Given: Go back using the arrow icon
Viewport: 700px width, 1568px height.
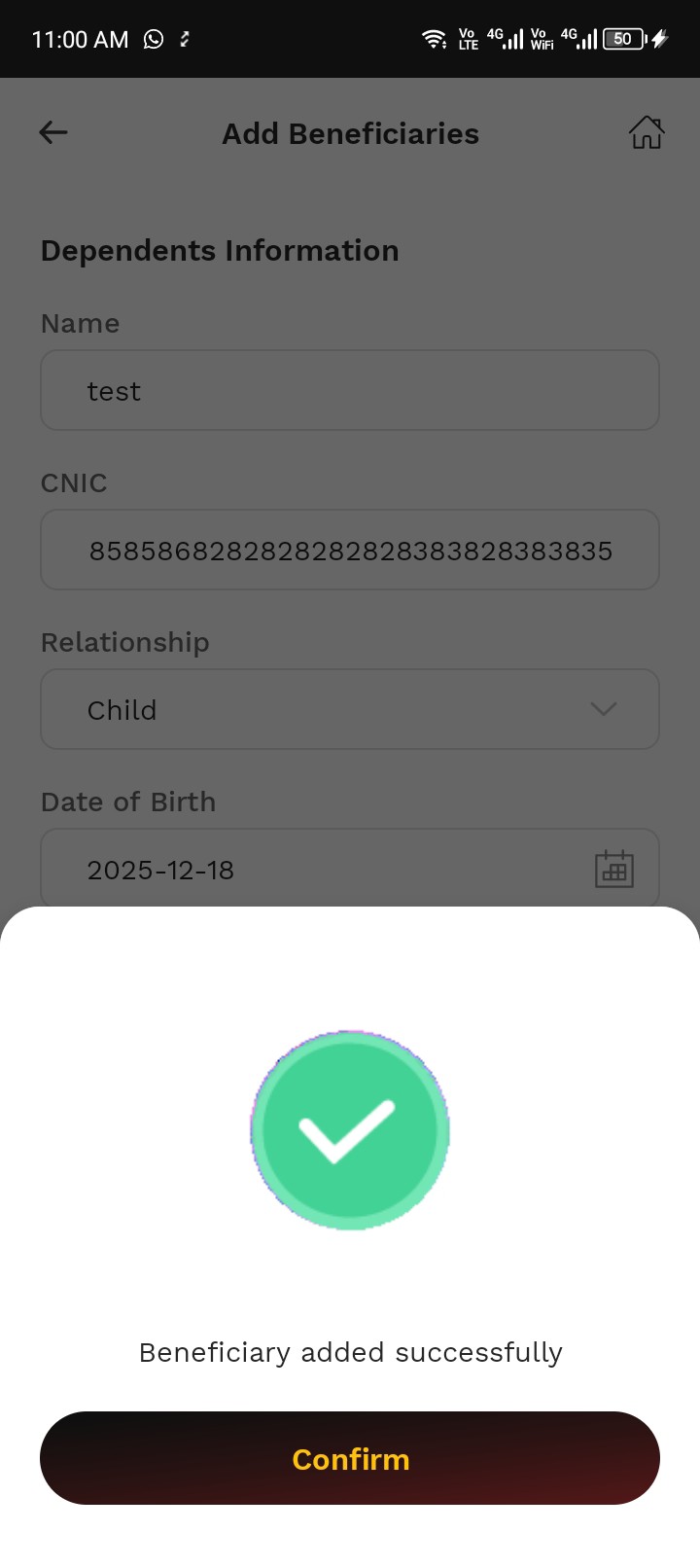Looking at the screenshot, I should point(53,132).
